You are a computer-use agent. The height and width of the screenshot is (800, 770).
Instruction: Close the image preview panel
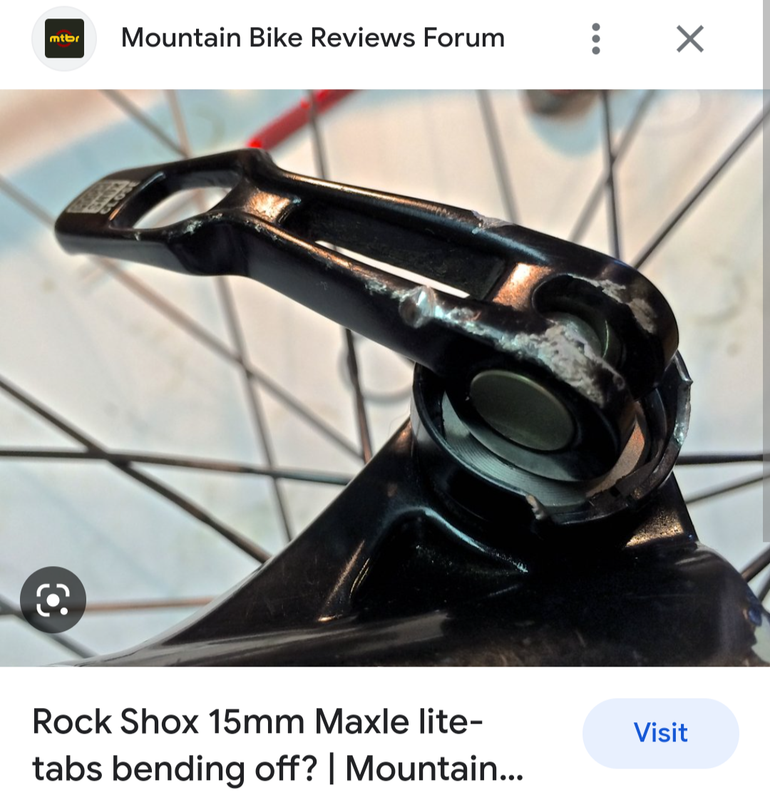click(x=690, y=39)
